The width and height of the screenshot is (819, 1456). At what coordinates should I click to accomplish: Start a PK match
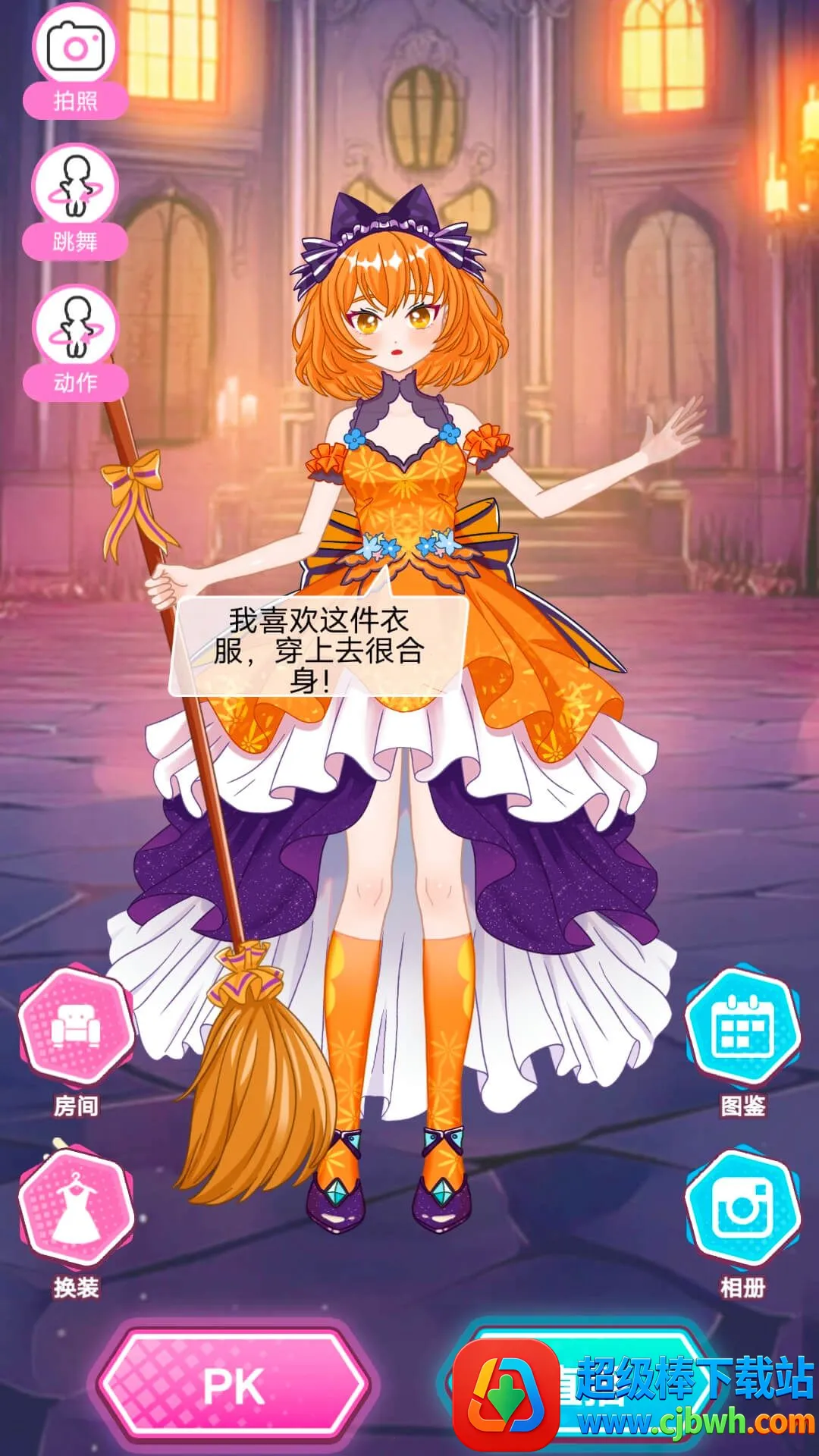[x=234, y=1386]
